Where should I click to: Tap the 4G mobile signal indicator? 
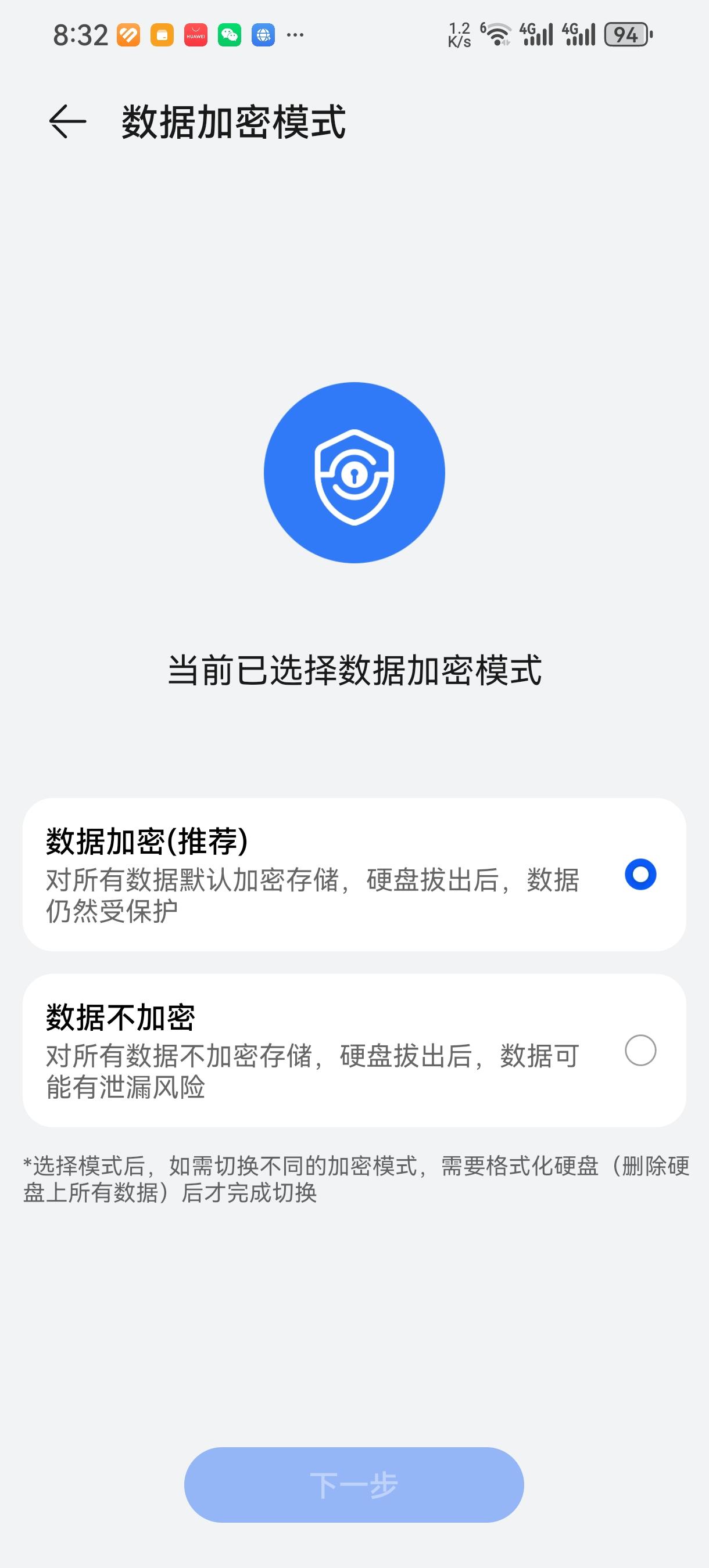click(536, 35)
